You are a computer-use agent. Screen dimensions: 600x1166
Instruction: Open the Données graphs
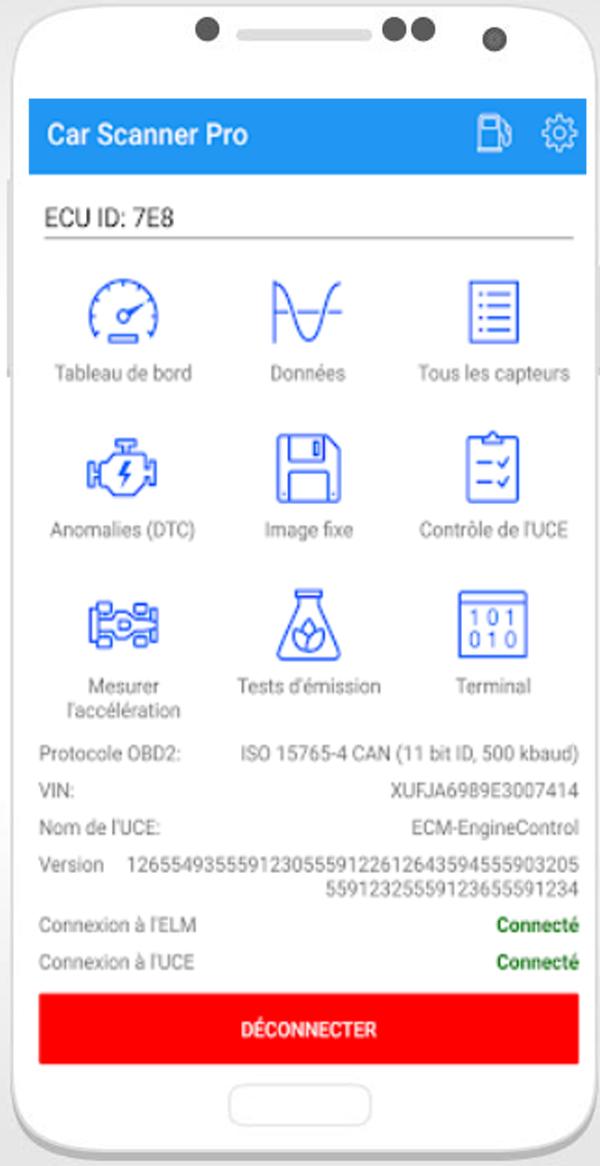308,331
